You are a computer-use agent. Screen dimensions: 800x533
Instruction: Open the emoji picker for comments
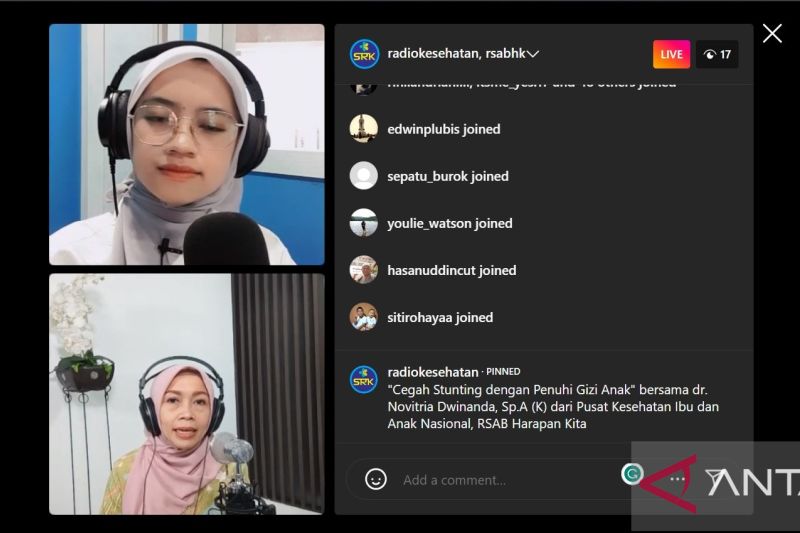376,480
